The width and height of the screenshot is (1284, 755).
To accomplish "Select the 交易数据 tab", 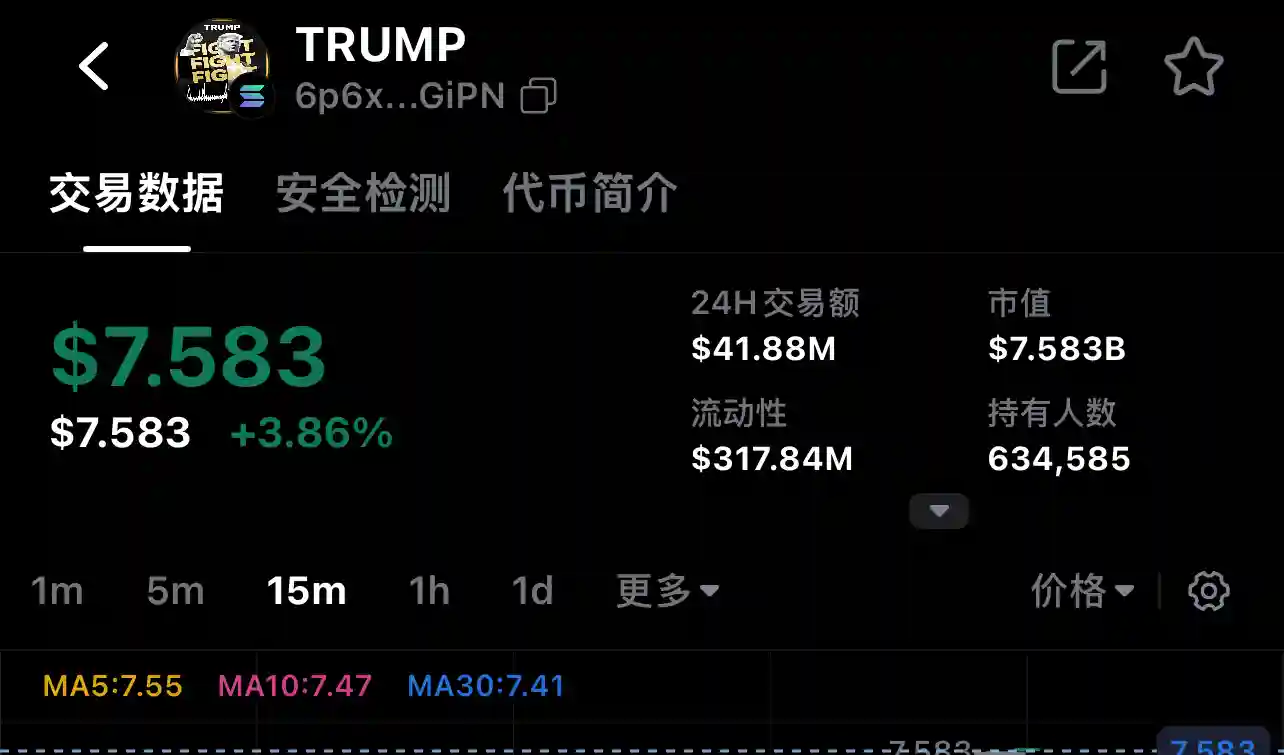I will click(x=137, y=193).
